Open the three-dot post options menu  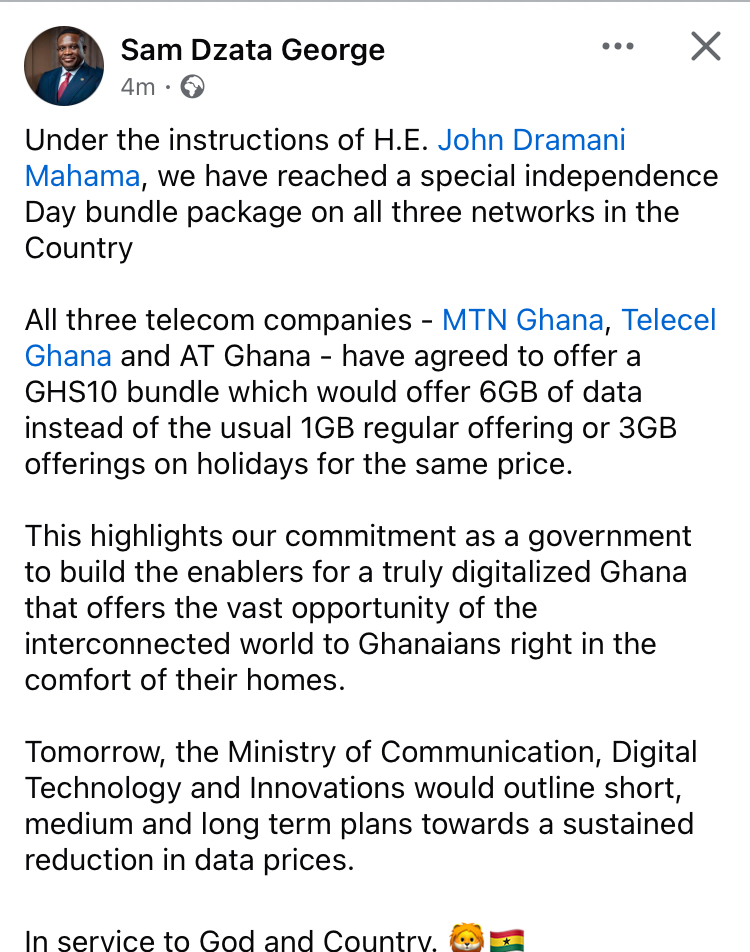point(618,47)
